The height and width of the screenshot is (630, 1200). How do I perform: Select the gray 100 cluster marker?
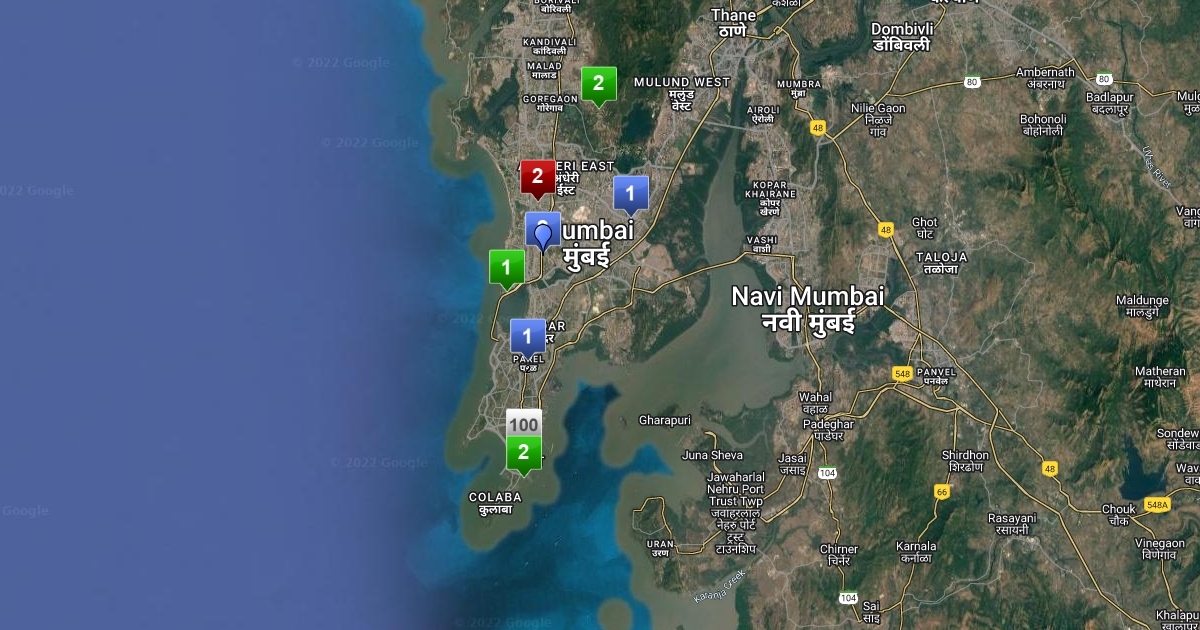(523, 423)
